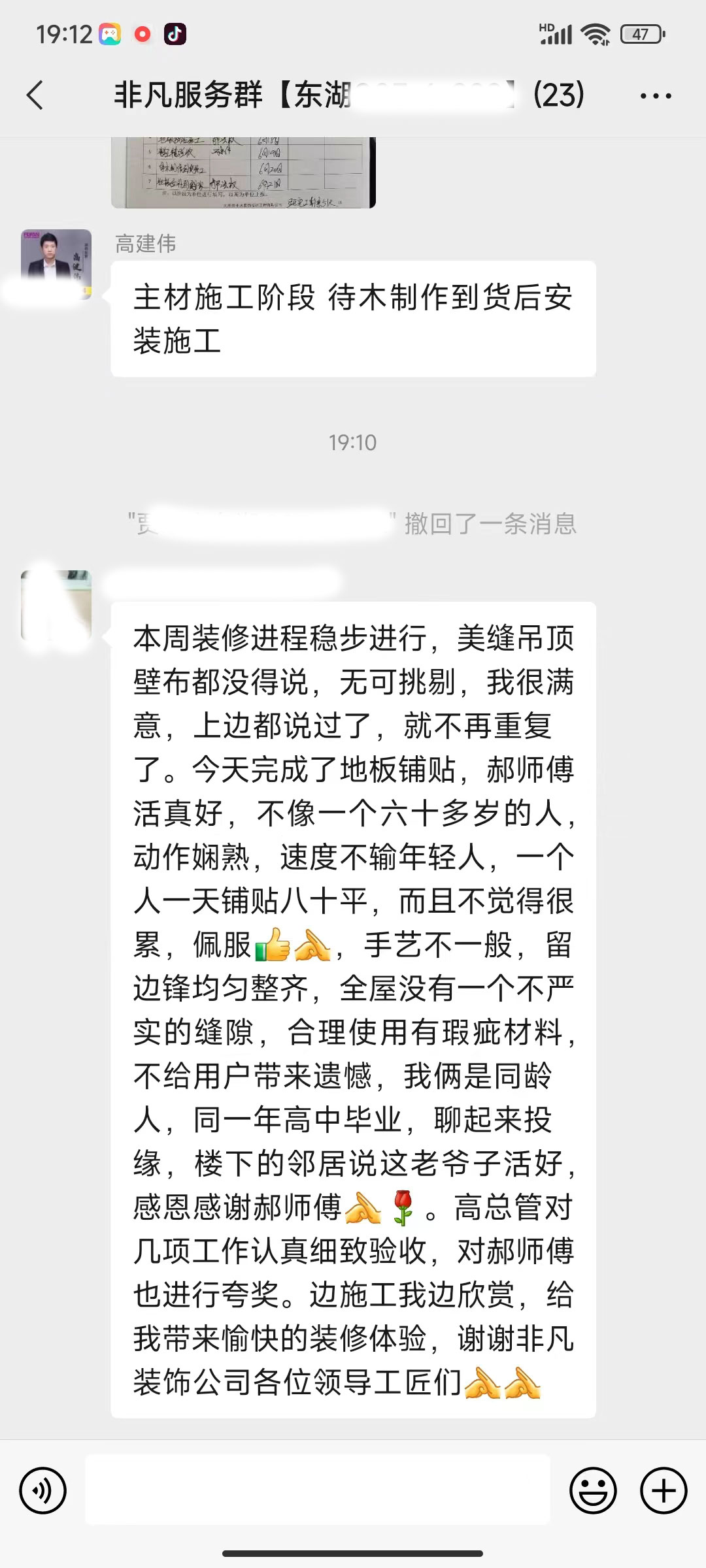Open the chat's three-dot menu
This screenshot has height=1568, width=706.
pyautogui.click(x=655, y=96)
